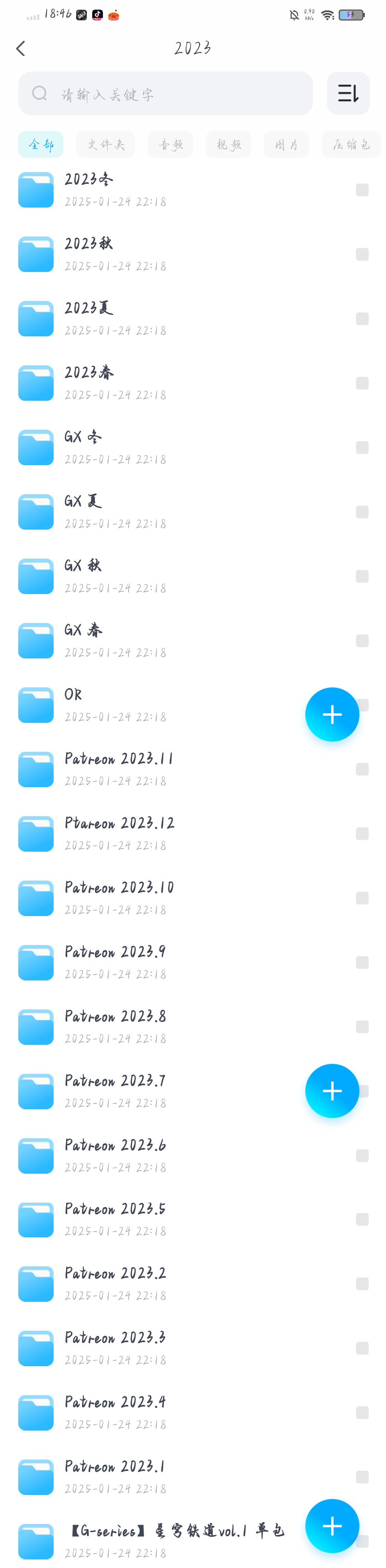Switch to the 文件夹 filter tab
This screenshot has width=386, height=1568.
pos(106,145)
